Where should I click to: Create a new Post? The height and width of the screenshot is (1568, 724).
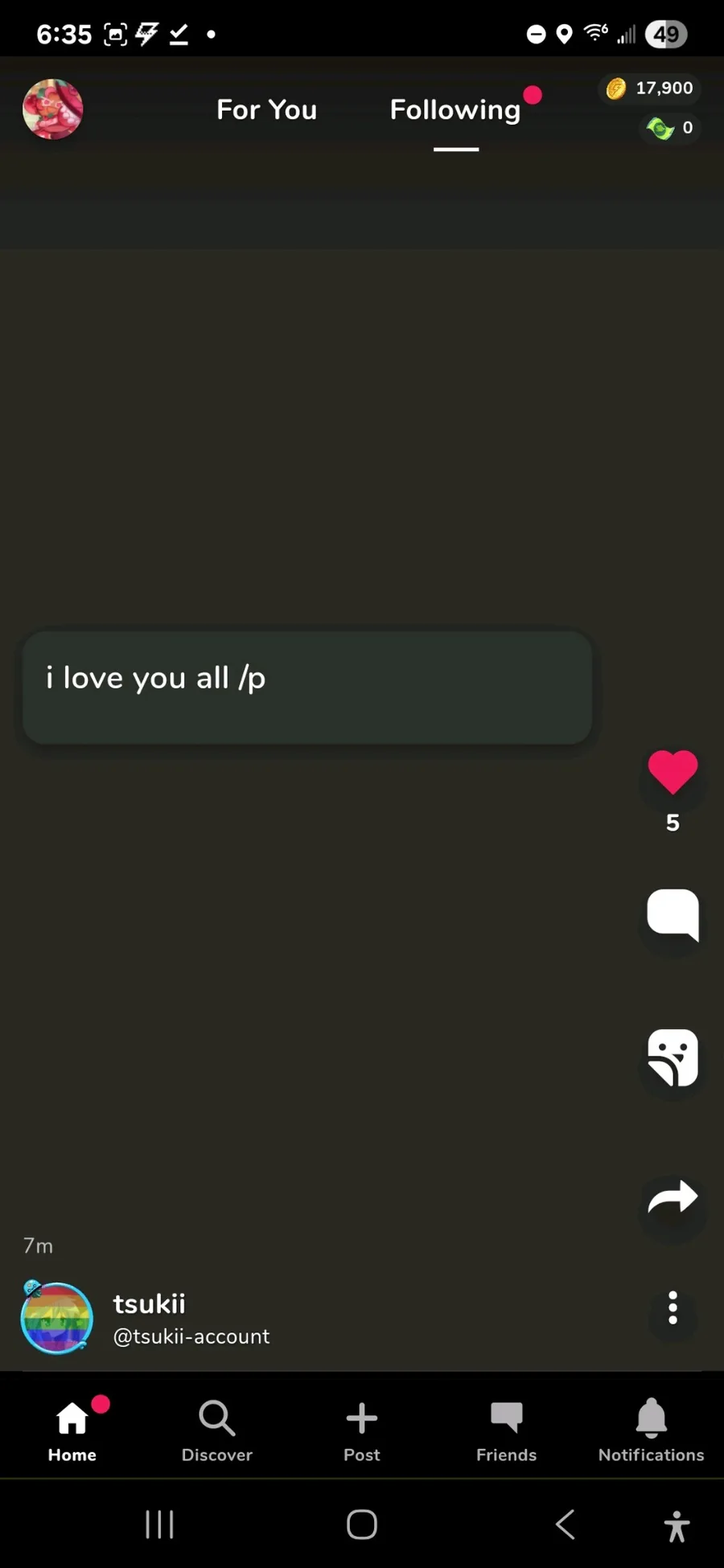[x=362, y=1430]
